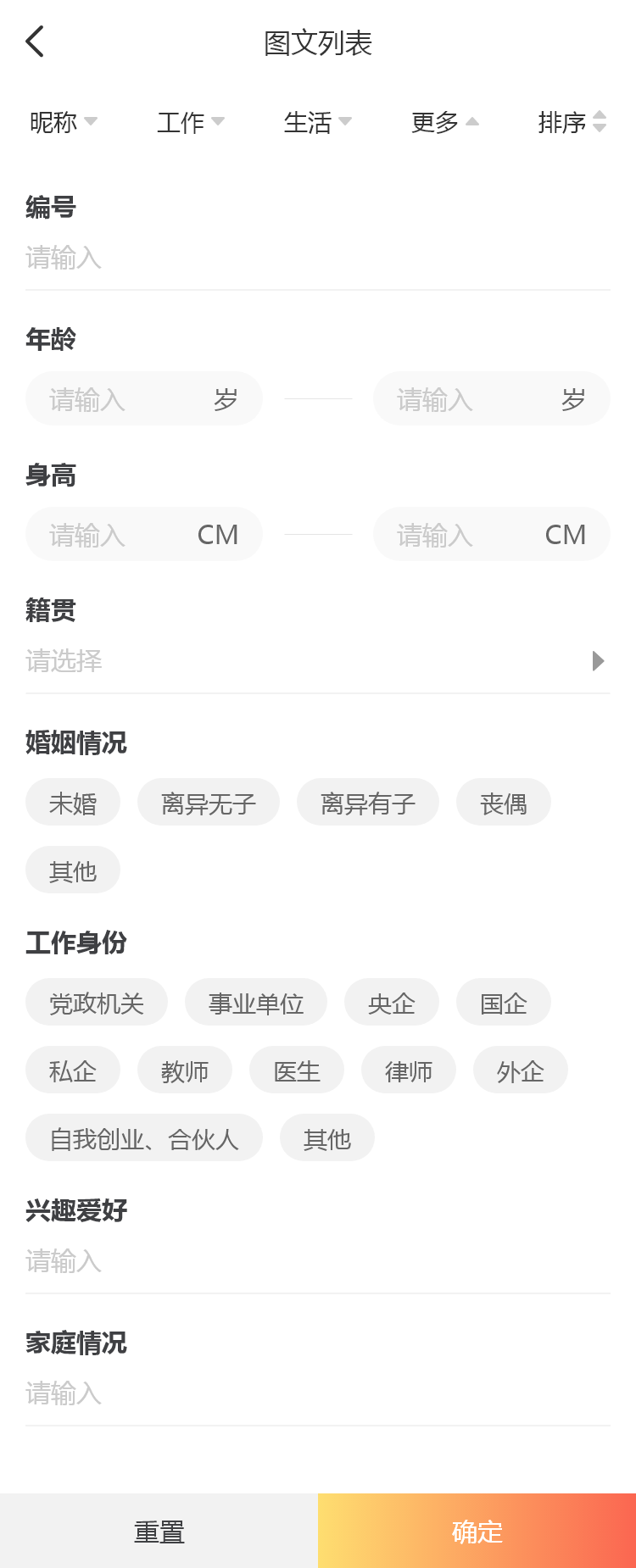Tap 排序 to change sort order
This screenshot has height=1568, width=636.
pyautogui.click(x=572, y=123)
